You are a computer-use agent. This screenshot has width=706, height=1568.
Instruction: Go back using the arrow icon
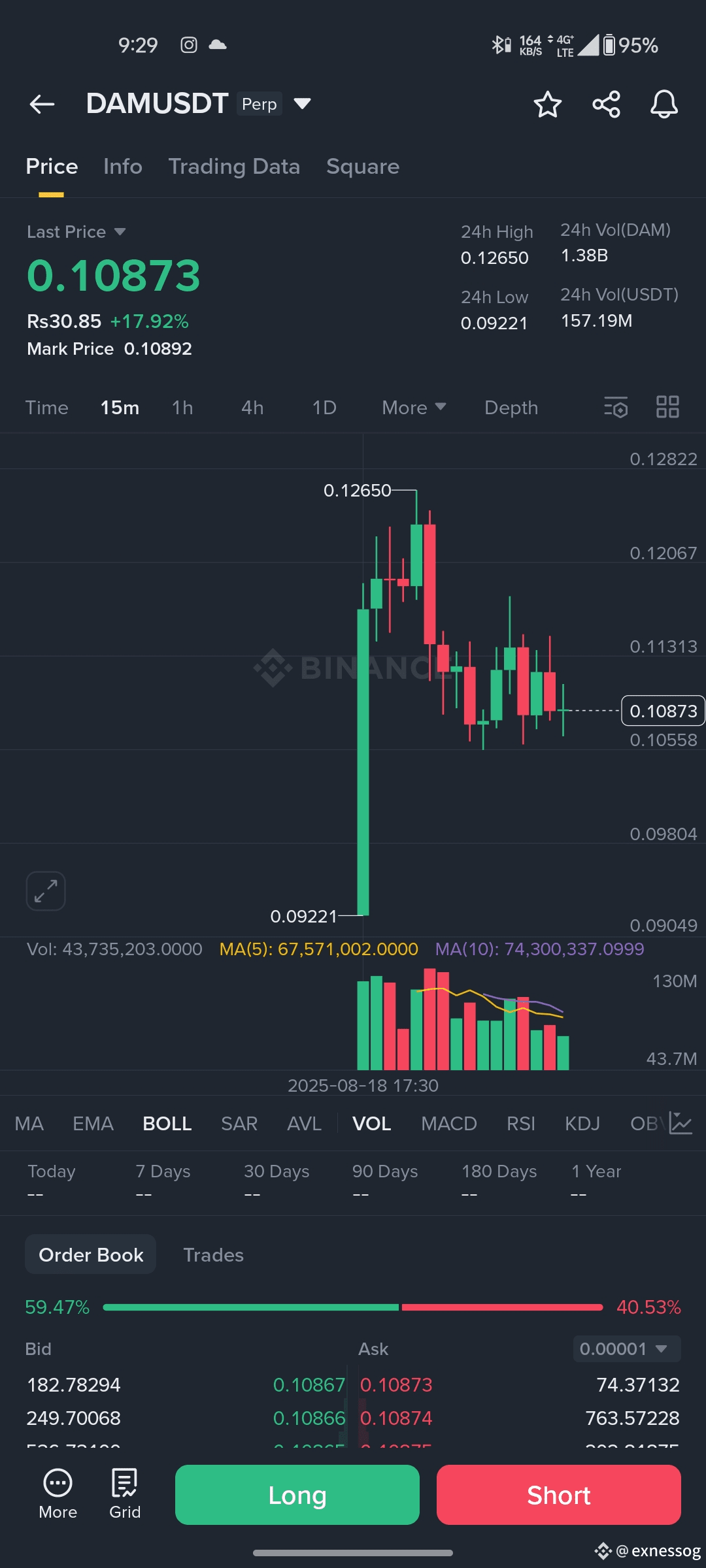click(x=42, y=104)
